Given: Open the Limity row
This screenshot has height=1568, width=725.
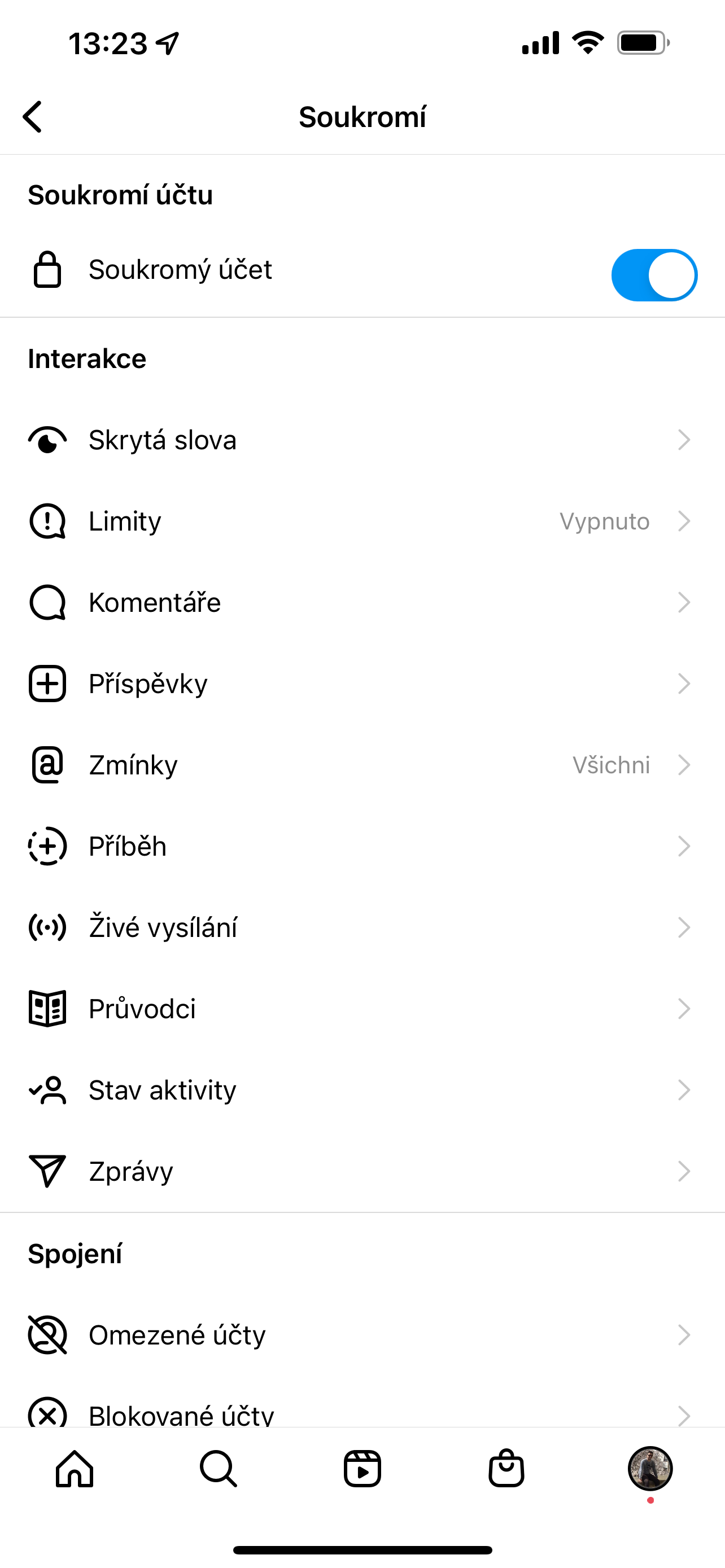Looking at the screenshot, I should [362, 521].
